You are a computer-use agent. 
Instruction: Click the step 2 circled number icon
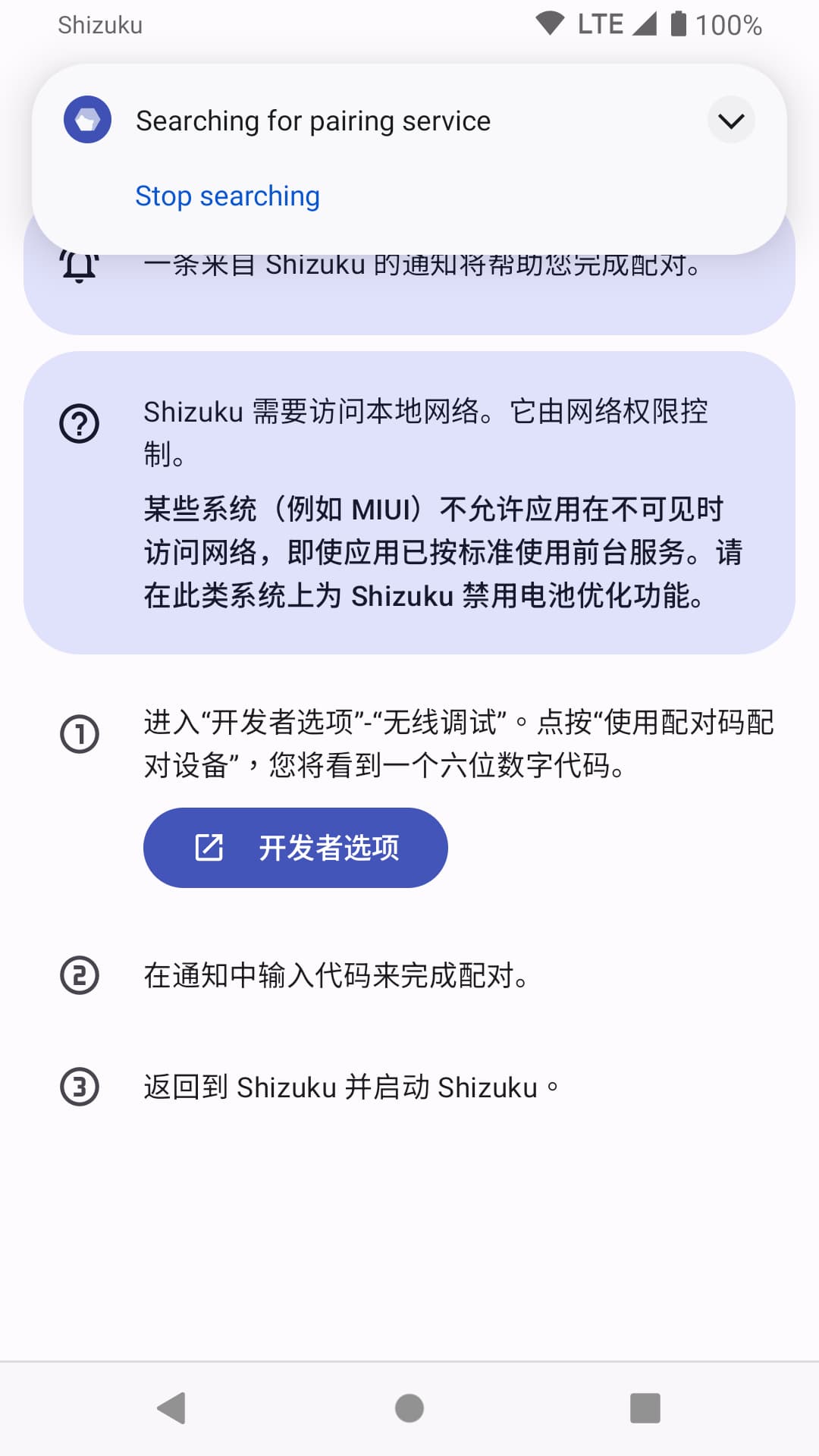pos(78,977)
